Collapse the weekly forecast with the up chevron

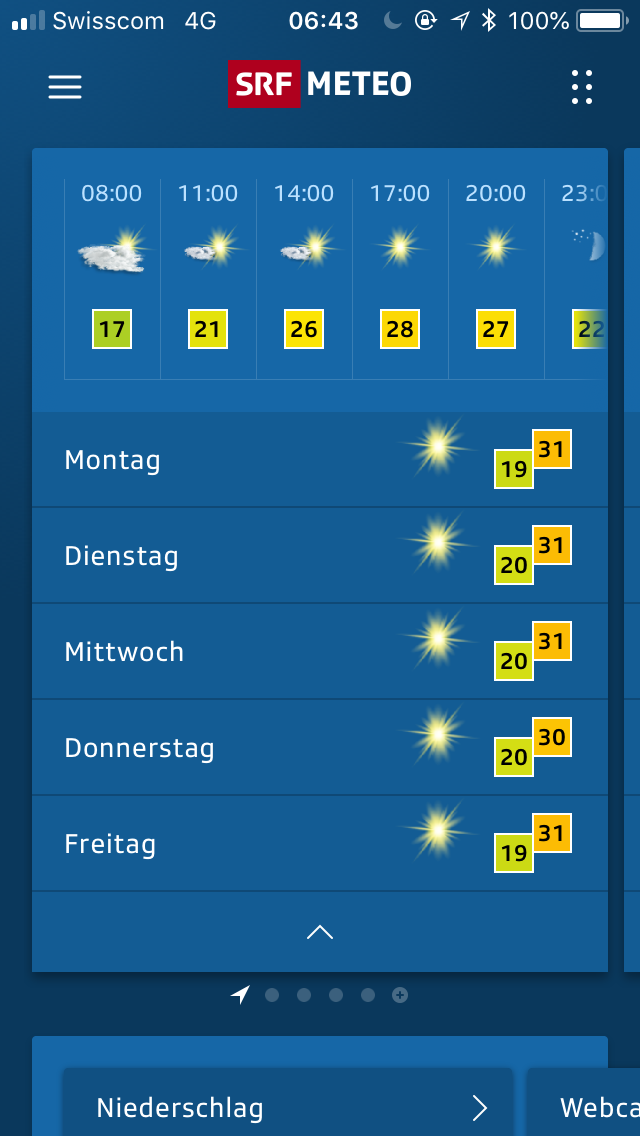coord(320,932)
